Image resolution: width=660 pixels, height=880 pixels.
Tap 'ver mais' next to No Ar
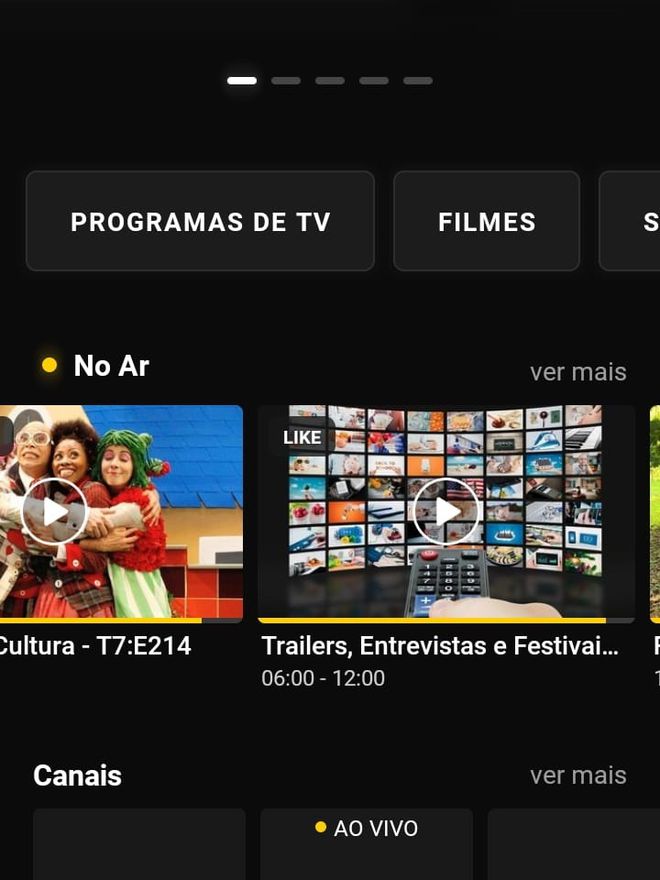577,372
